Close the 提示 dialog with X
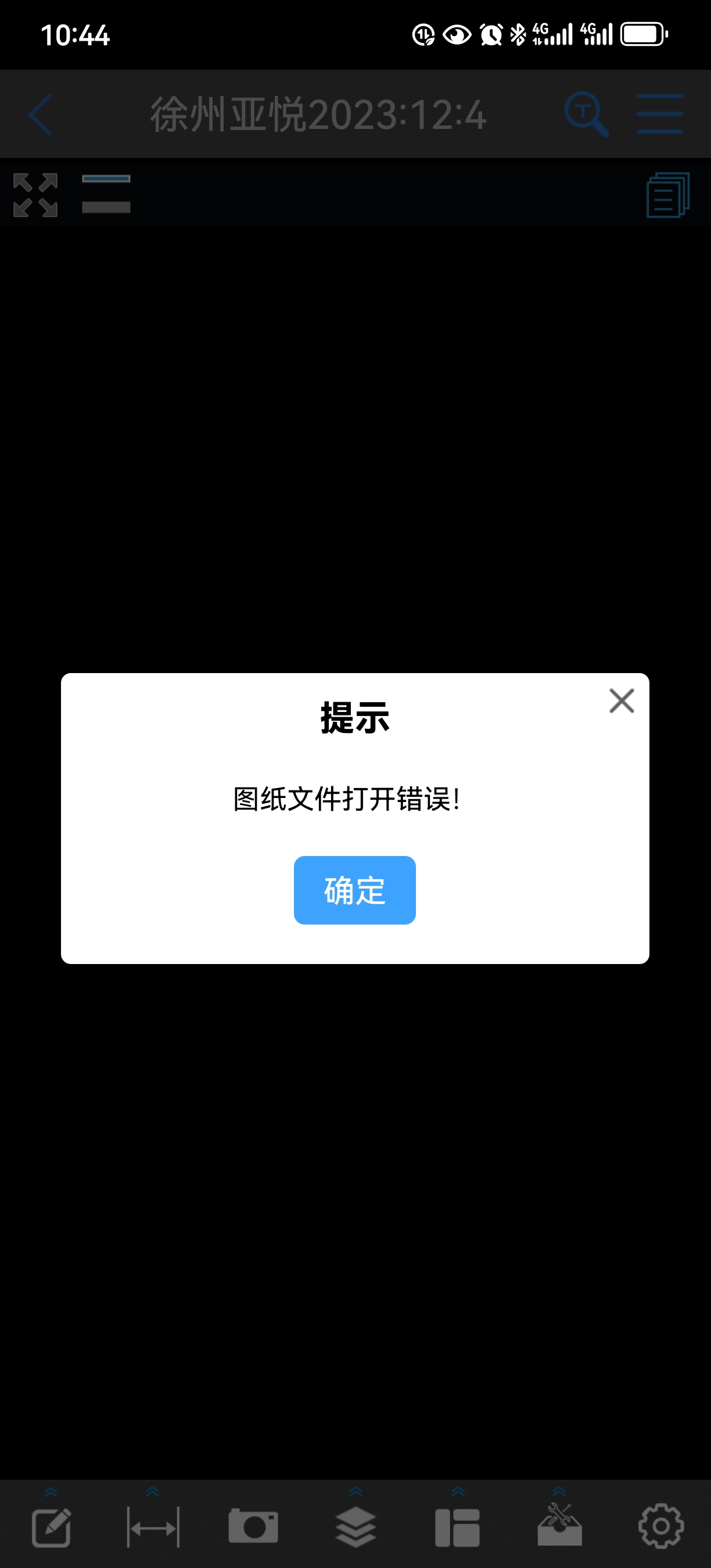711x1568 pixels. tap(622, 700)
